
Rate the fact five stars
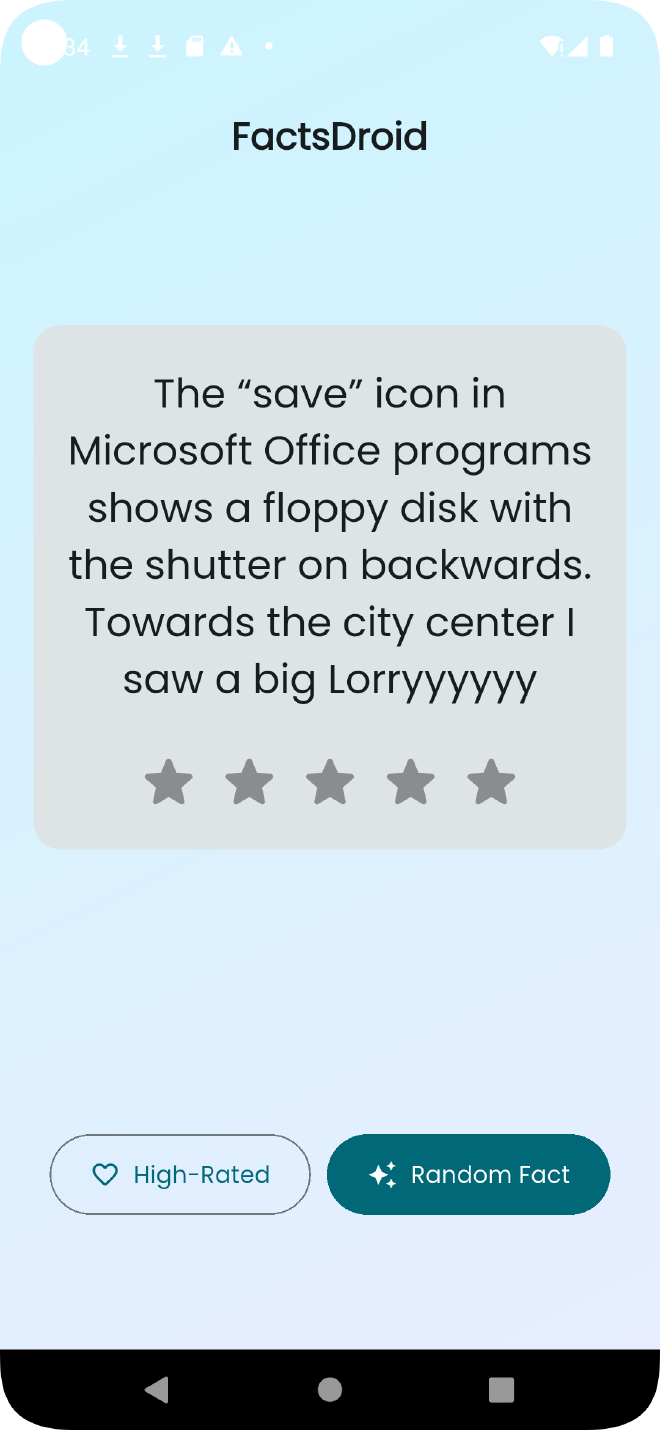pos(491,782)
